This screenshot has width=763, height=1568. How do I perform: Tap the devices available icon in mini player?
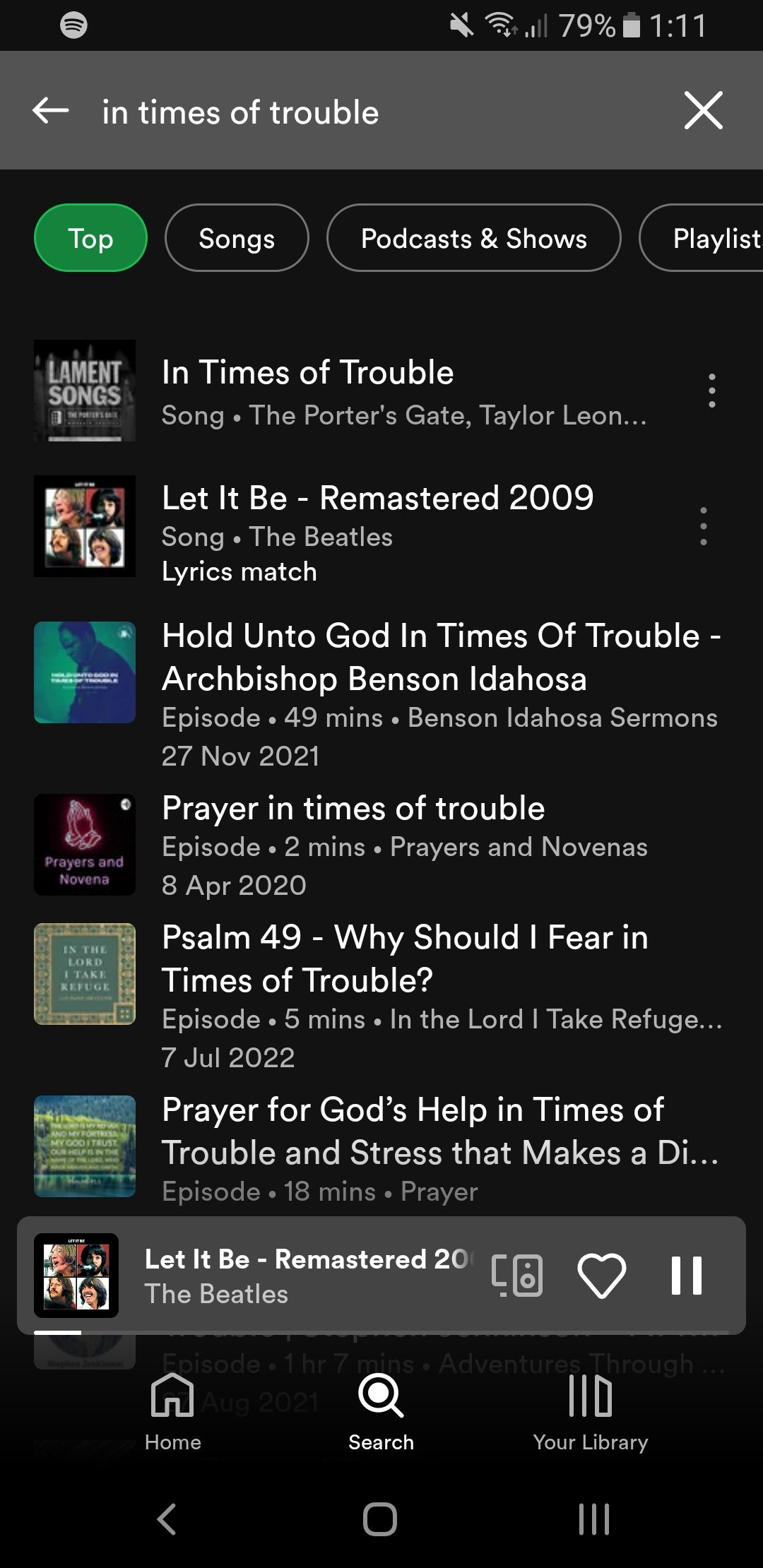click(518, 1276)
